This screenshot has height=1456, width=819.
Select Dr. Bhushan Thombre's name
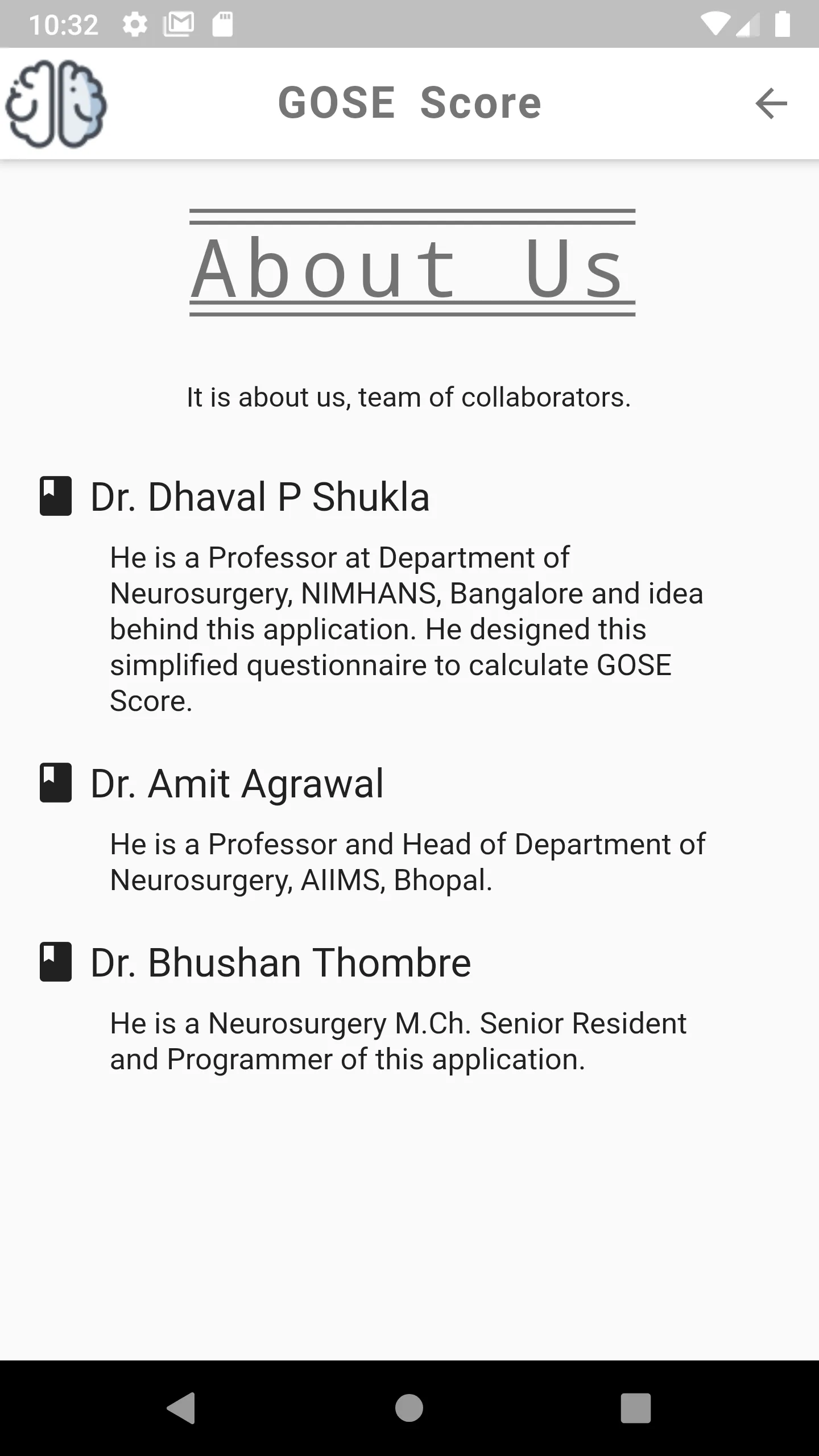281,962
